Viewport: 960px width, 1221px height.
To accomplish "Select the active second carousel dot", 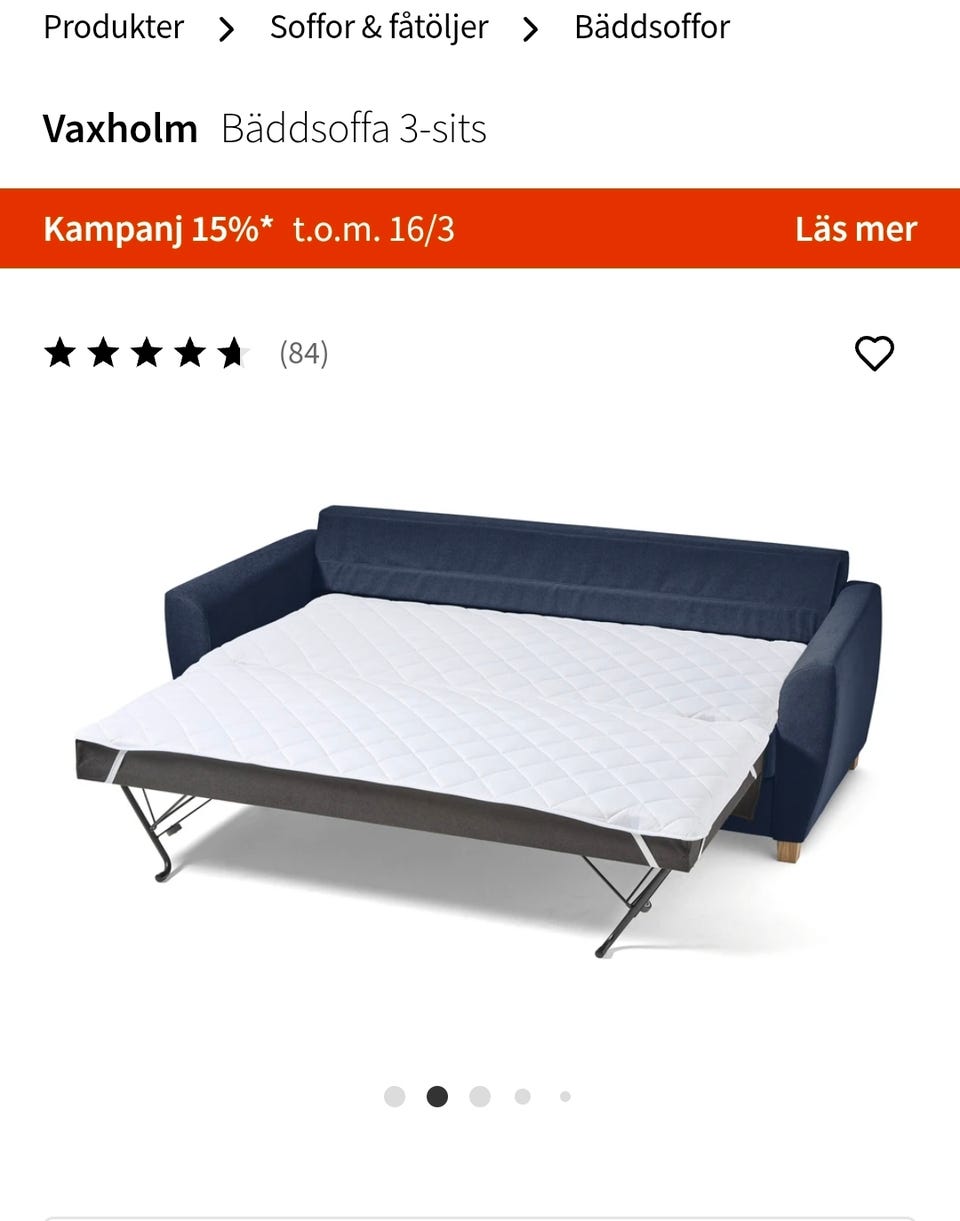I will [x=437, y=1096].
